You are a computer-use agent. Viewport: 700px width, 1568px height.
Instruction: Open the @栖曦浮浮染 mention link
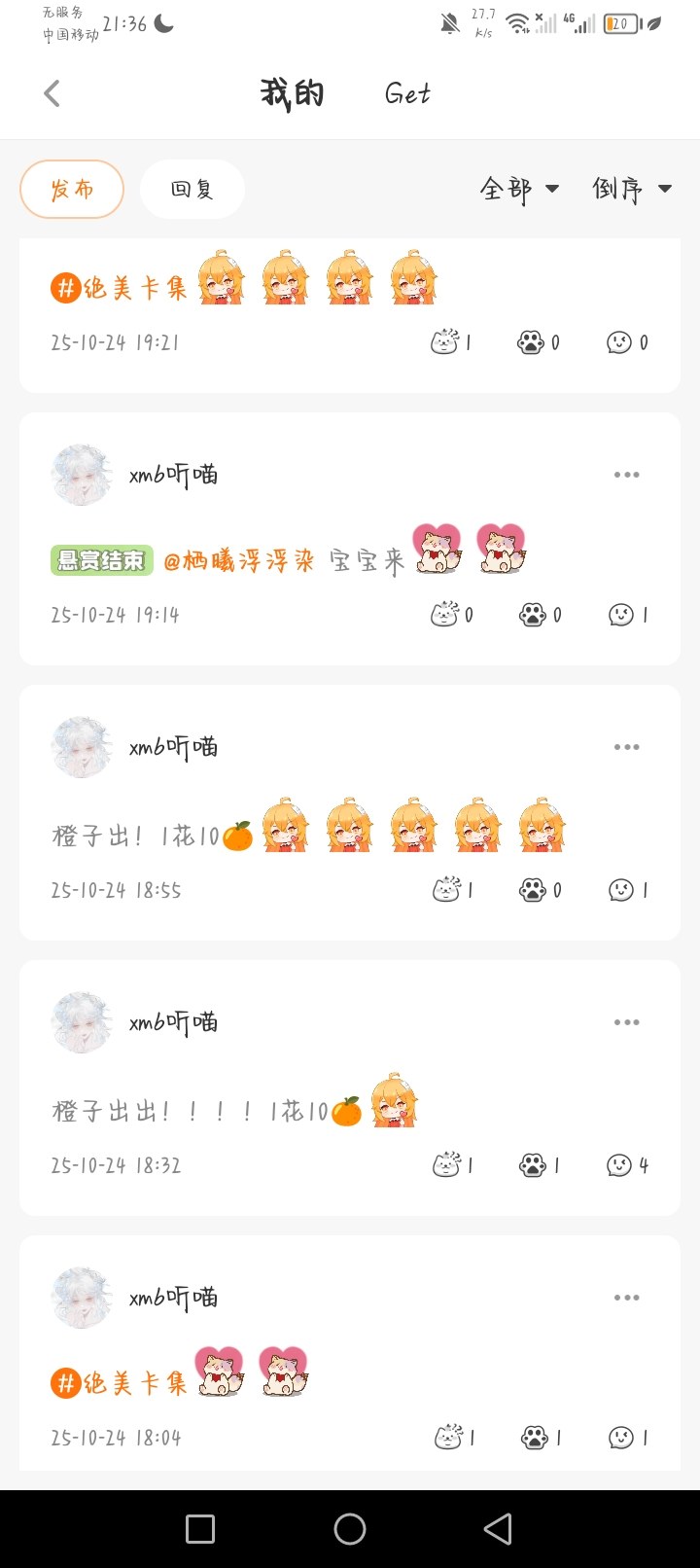(x=238, y=561)
